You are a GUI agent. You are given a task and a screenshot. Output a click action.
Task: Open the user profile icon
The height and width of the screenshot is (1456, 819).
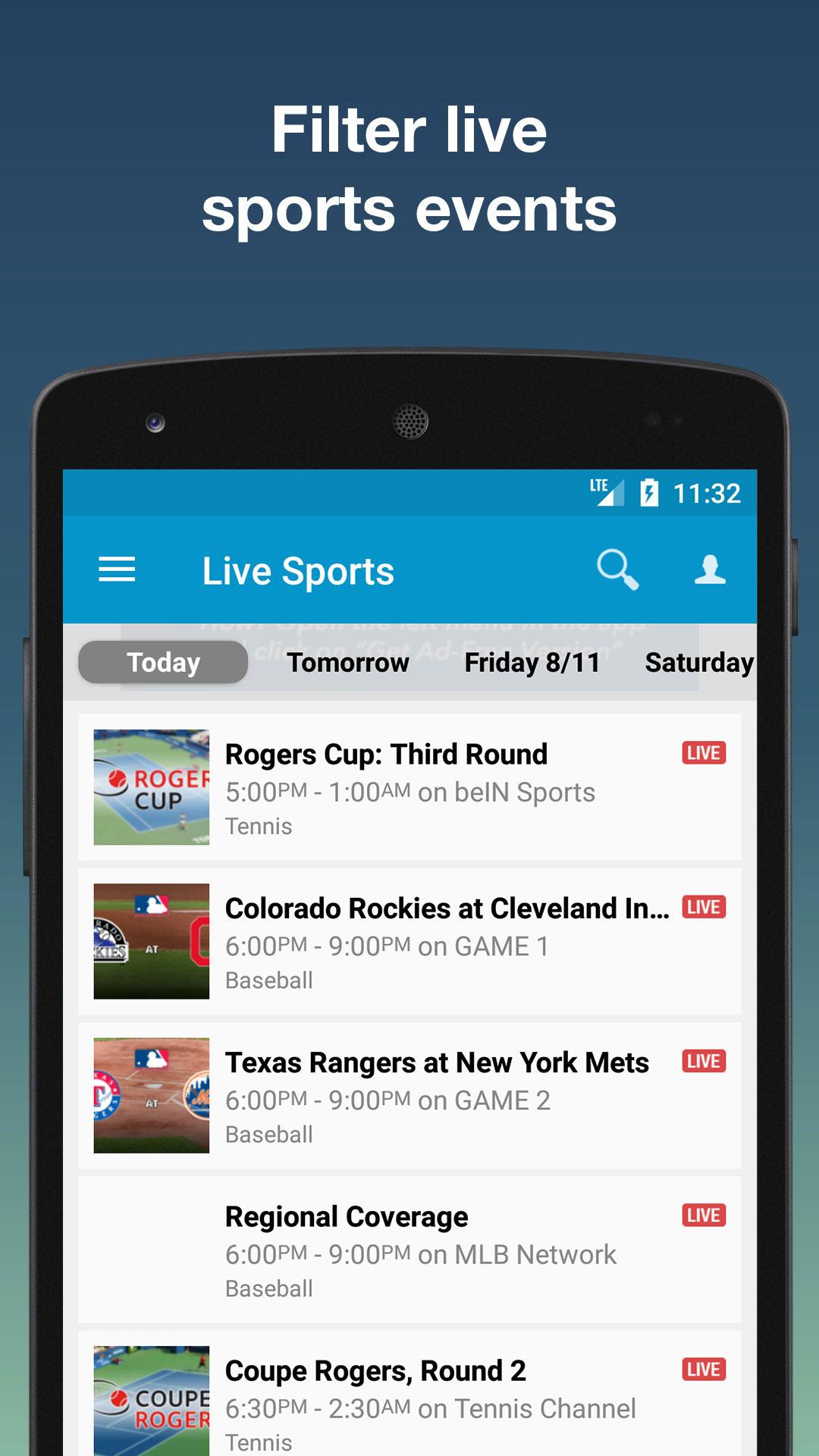[x=711, y=570]
